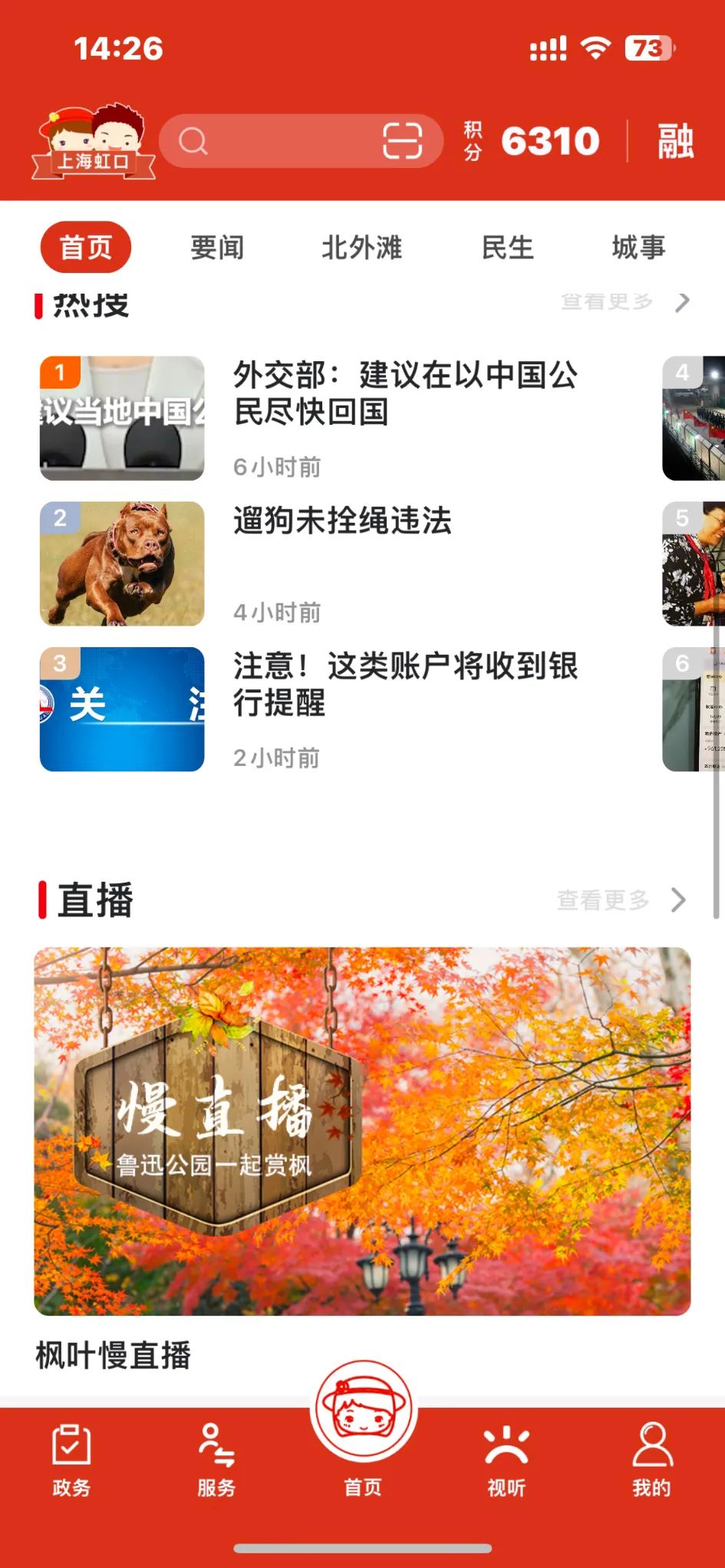Select the 民生 tab
The width and height of the screenshot is (725, 1568).
point(507,248)
